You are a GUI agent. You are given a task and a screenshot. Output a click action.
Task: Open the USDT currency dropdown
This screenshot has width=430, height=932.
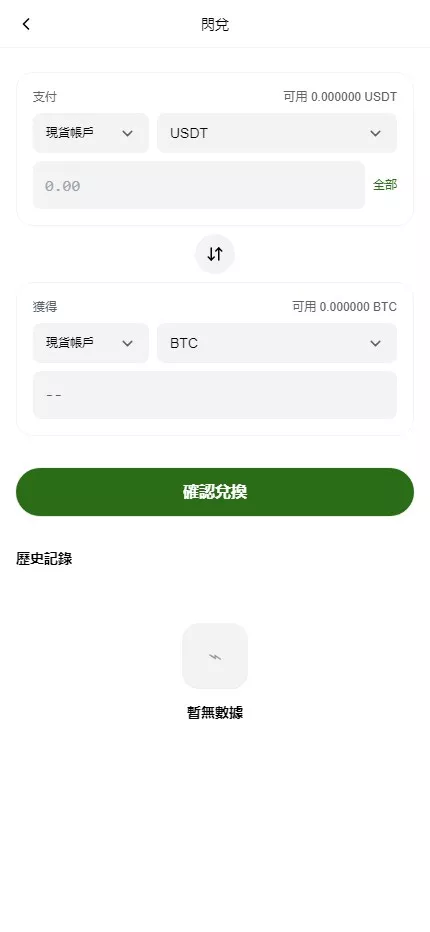click(x=277, y=133)
